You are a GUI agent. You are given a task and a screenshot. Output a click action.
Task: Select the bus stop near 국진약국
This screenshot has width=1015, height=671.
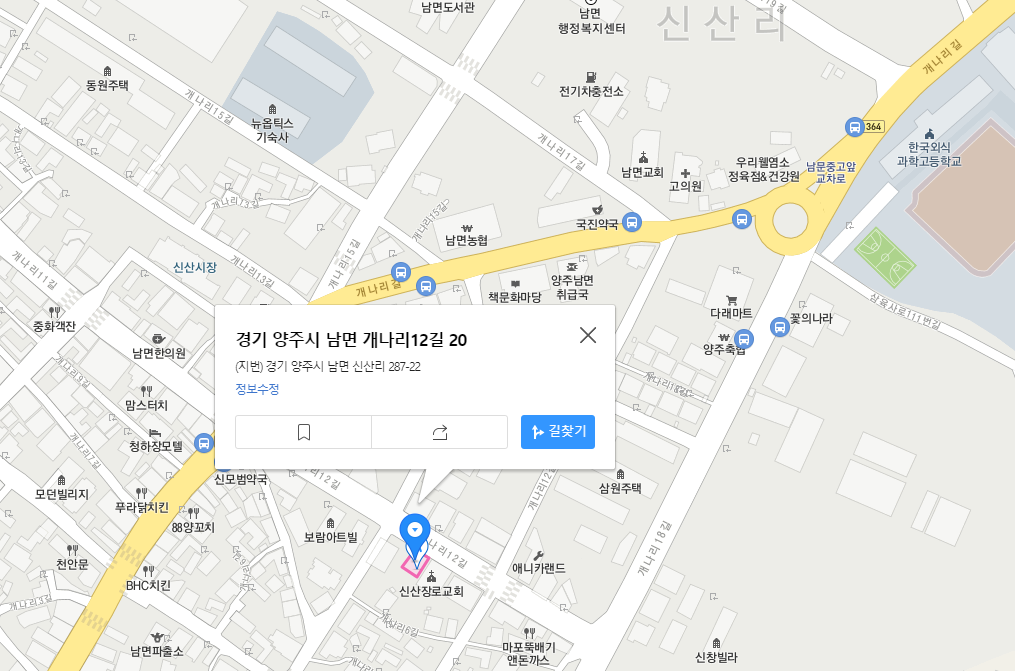[632, 222]
